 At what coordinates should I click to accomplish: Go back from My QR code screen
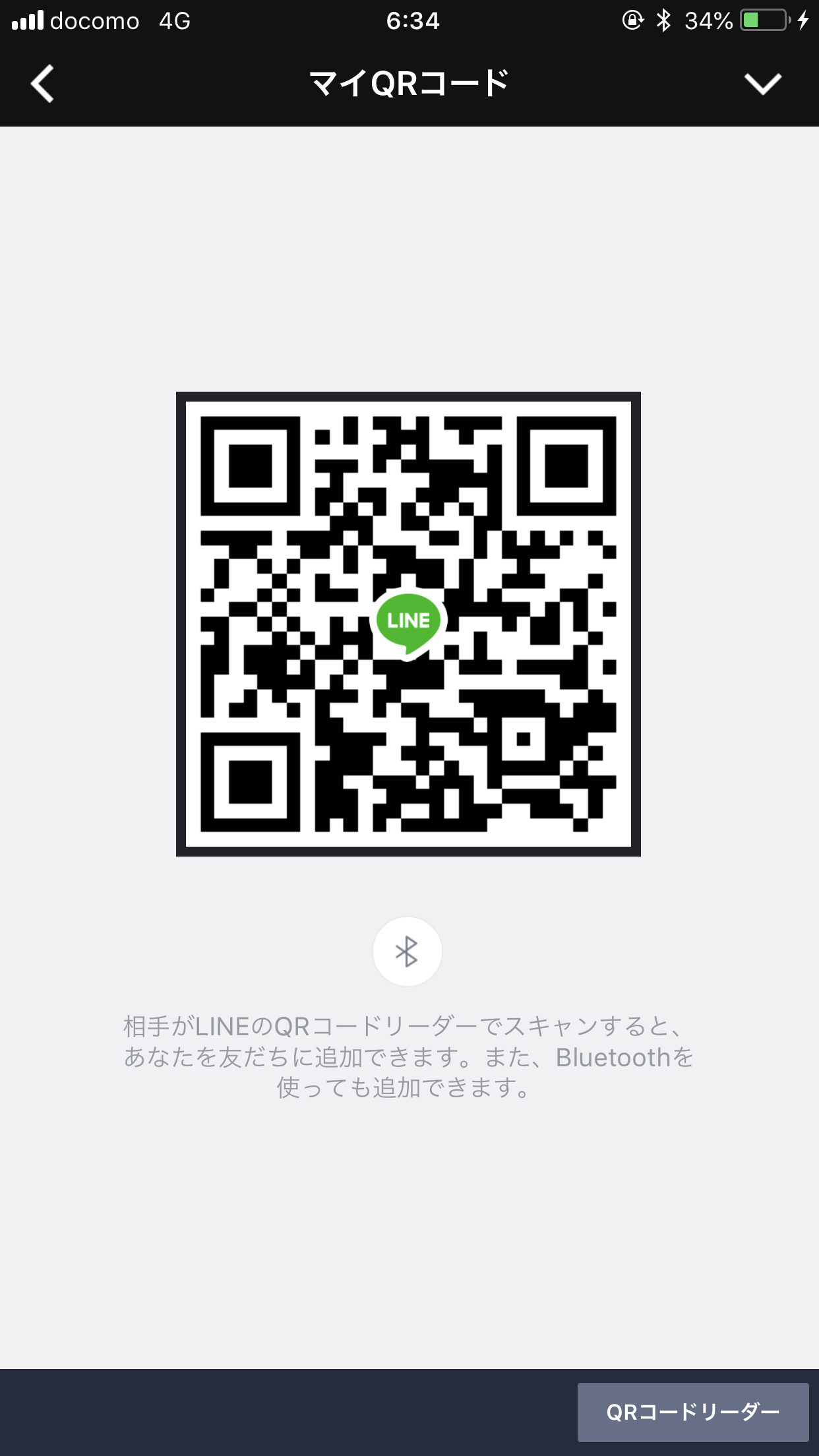click(42, 84)
